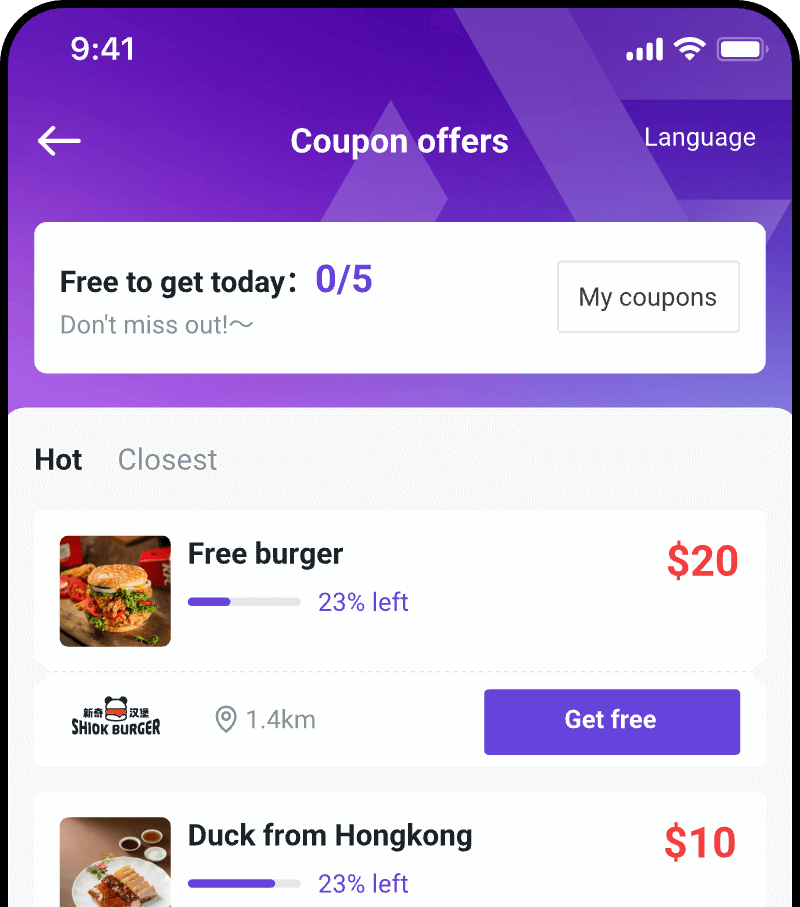
Task: Select the Hot tab
Action: pyautogui.click(x=58, y=460)
